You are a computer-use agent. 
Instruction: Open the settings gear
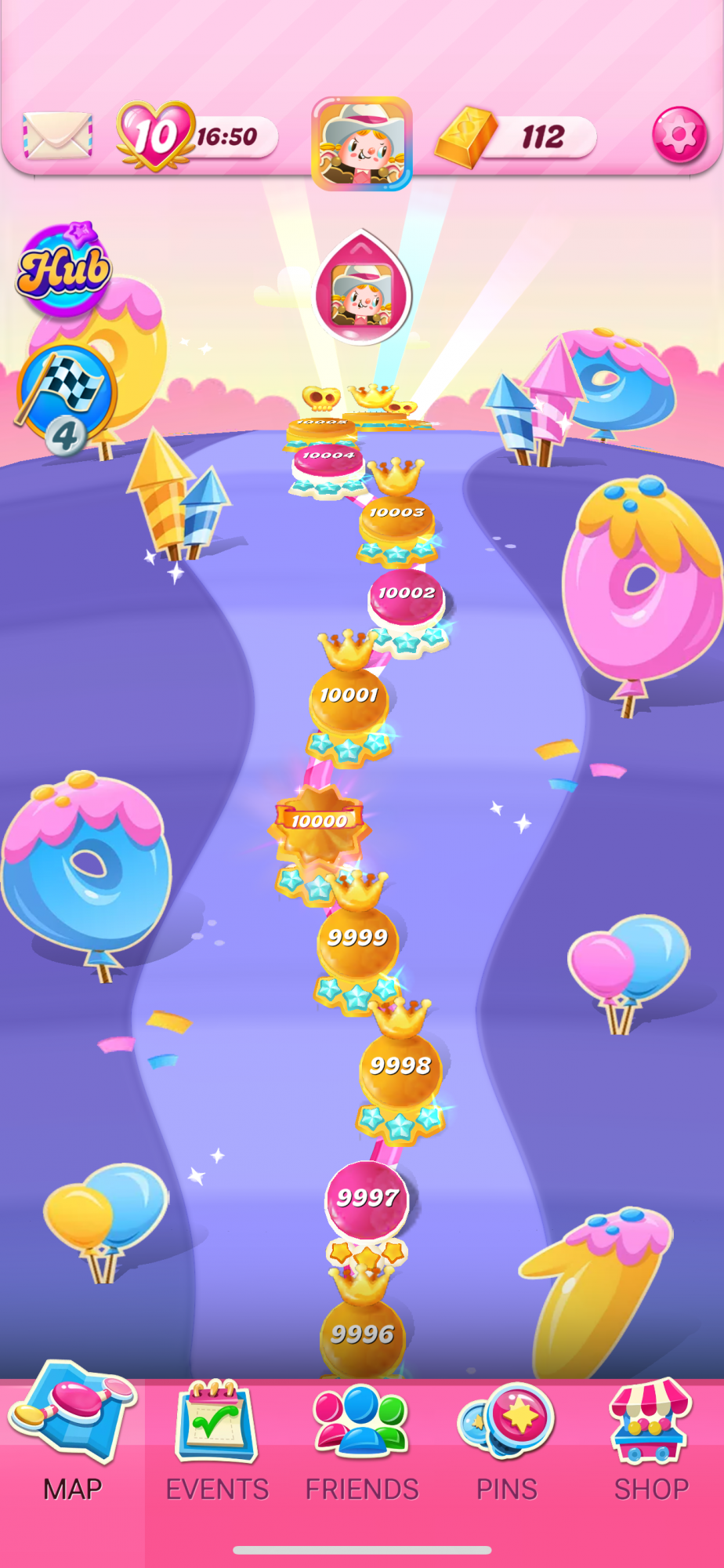tap(679, 135)
